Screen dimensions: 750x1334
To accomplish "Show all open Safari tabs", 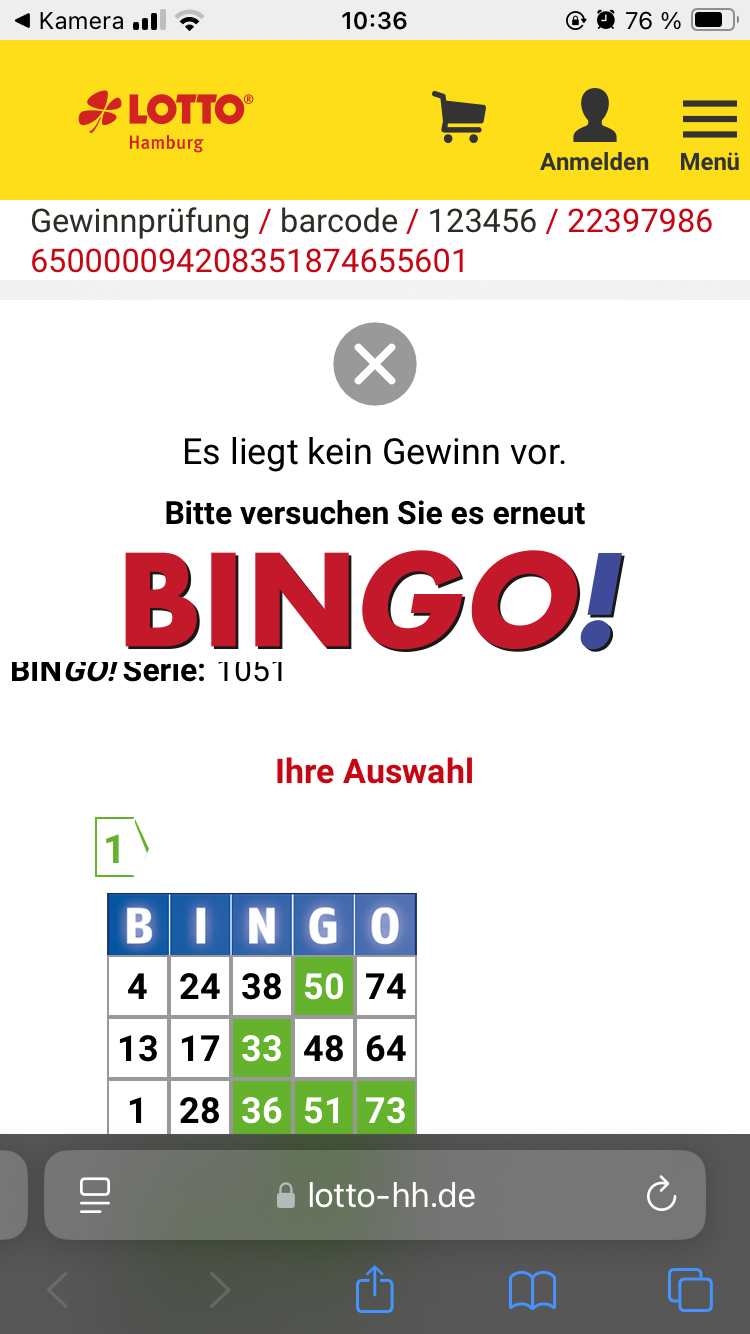I will coord(689,1290).
